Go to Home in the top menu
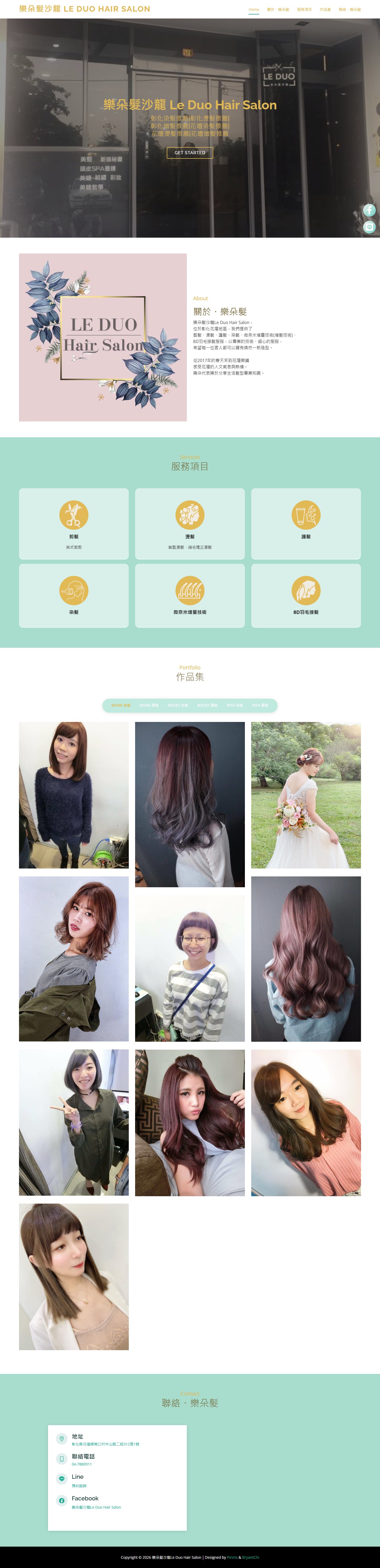The image size is (380, 1568). pyautogui.click(x=254, y=10)
